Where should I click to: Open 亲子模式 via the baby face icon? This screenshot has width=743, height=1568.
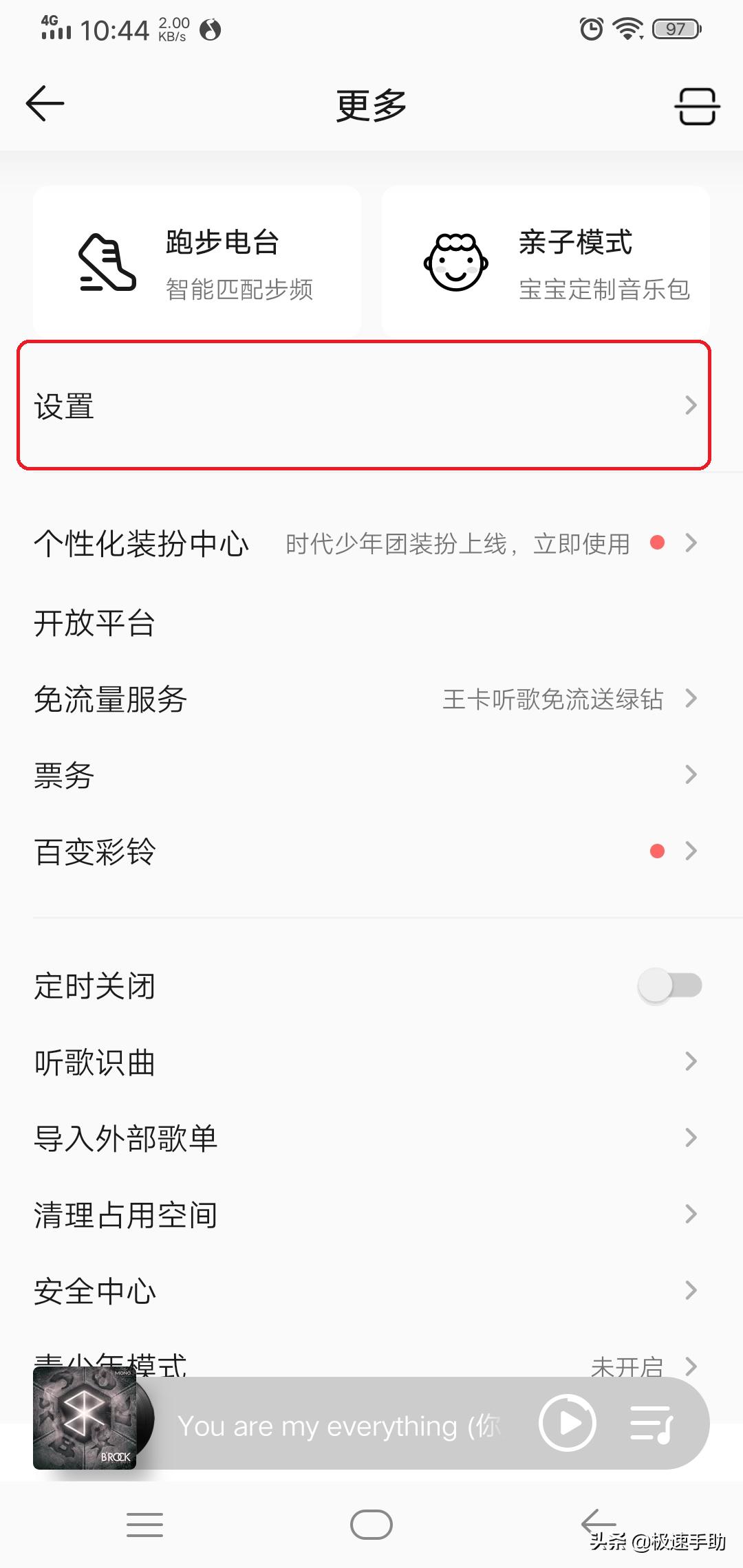point(456,261)
